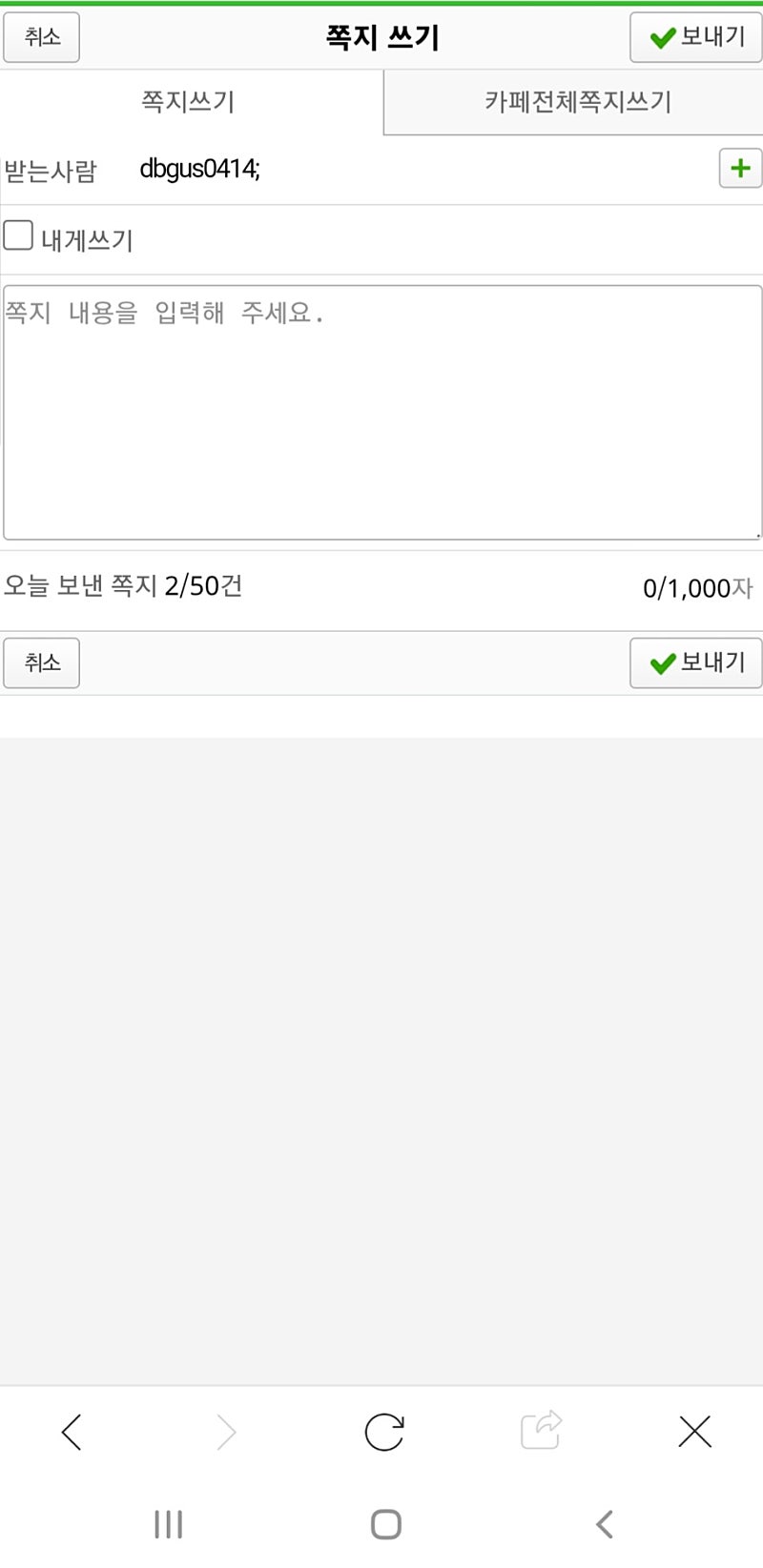The height and width of the screenshot is (1568, 763).
Task: Check the 내게쓰기 checkbox
Action: [18, 235]
